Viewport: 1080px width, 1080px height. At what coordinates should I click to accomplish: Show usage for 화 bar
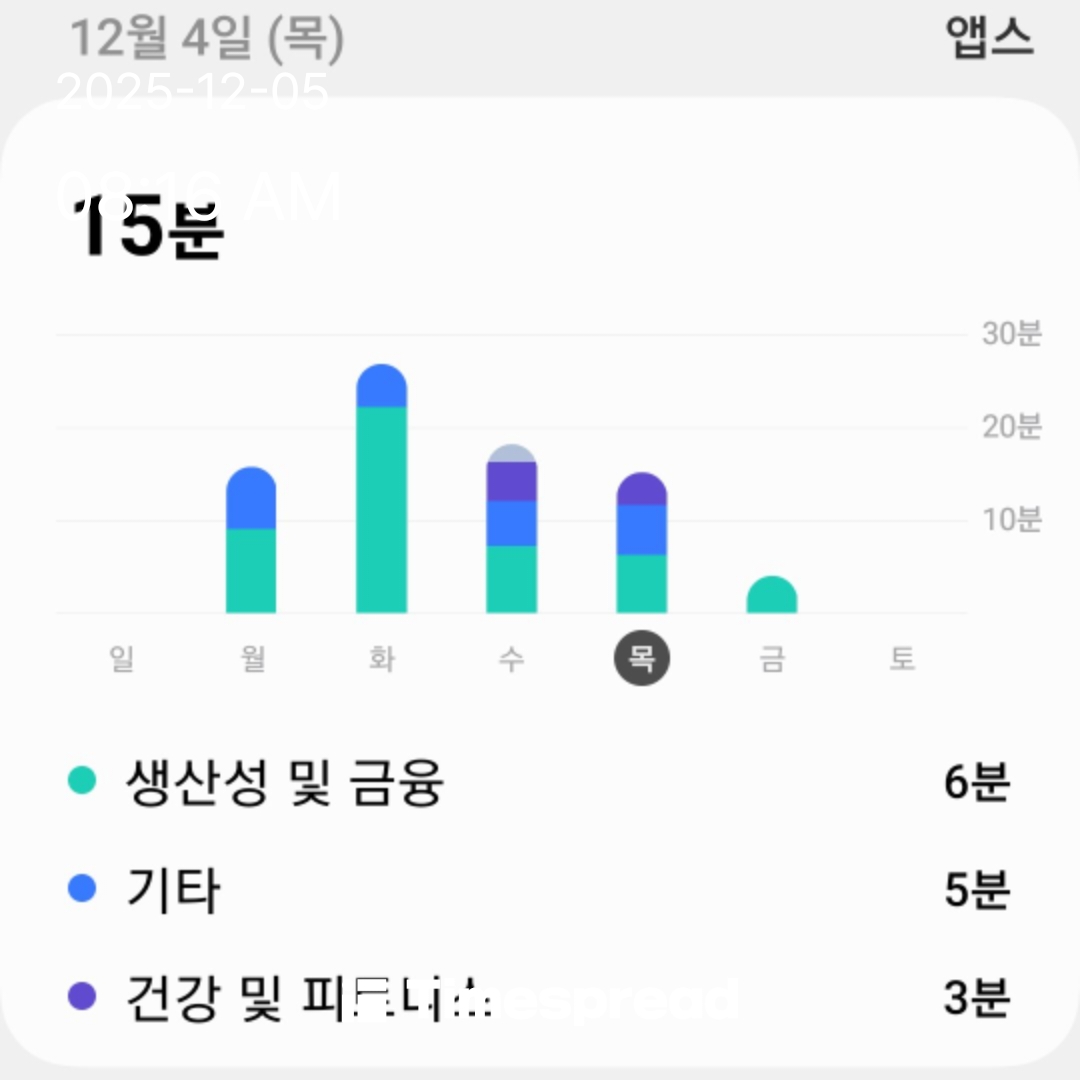pyautogui.click(x=381, y=490)
